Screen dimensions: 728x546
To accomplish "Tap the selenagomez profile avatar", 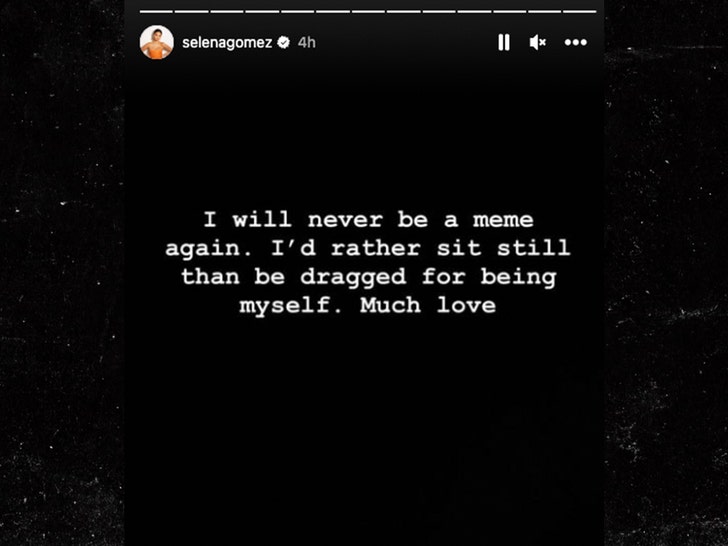I will (x=157, y=42).
